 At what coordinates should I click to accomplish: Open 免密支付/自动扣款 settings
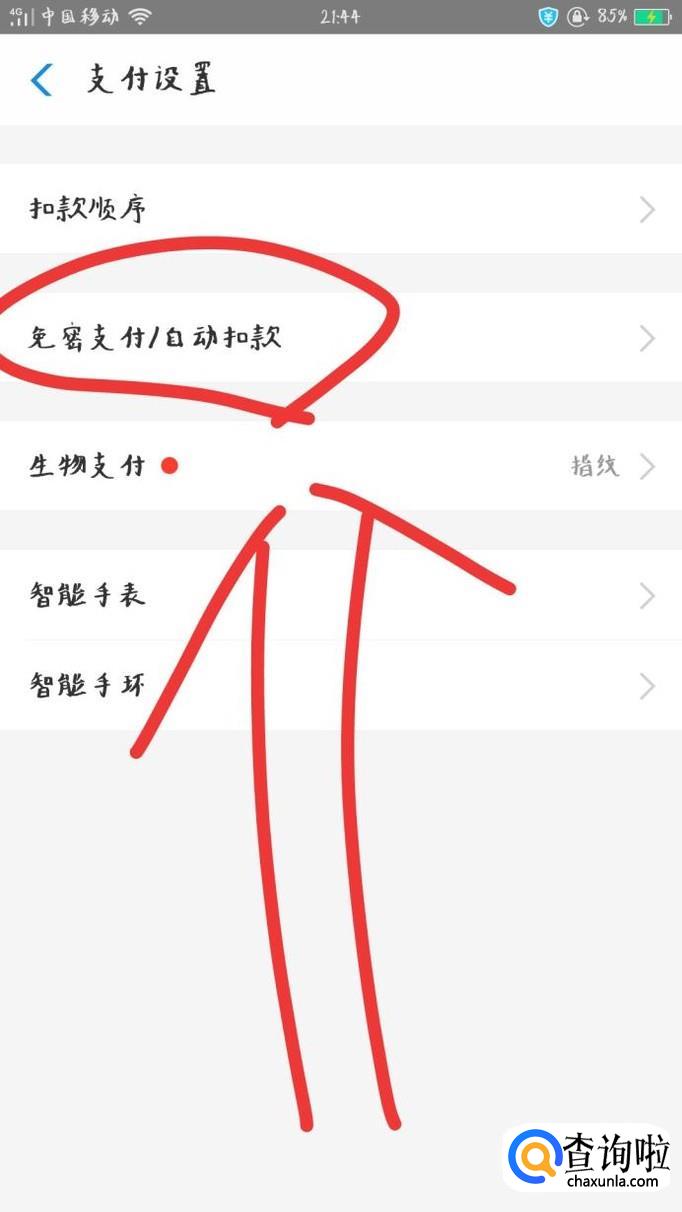[x=341, y=338]
